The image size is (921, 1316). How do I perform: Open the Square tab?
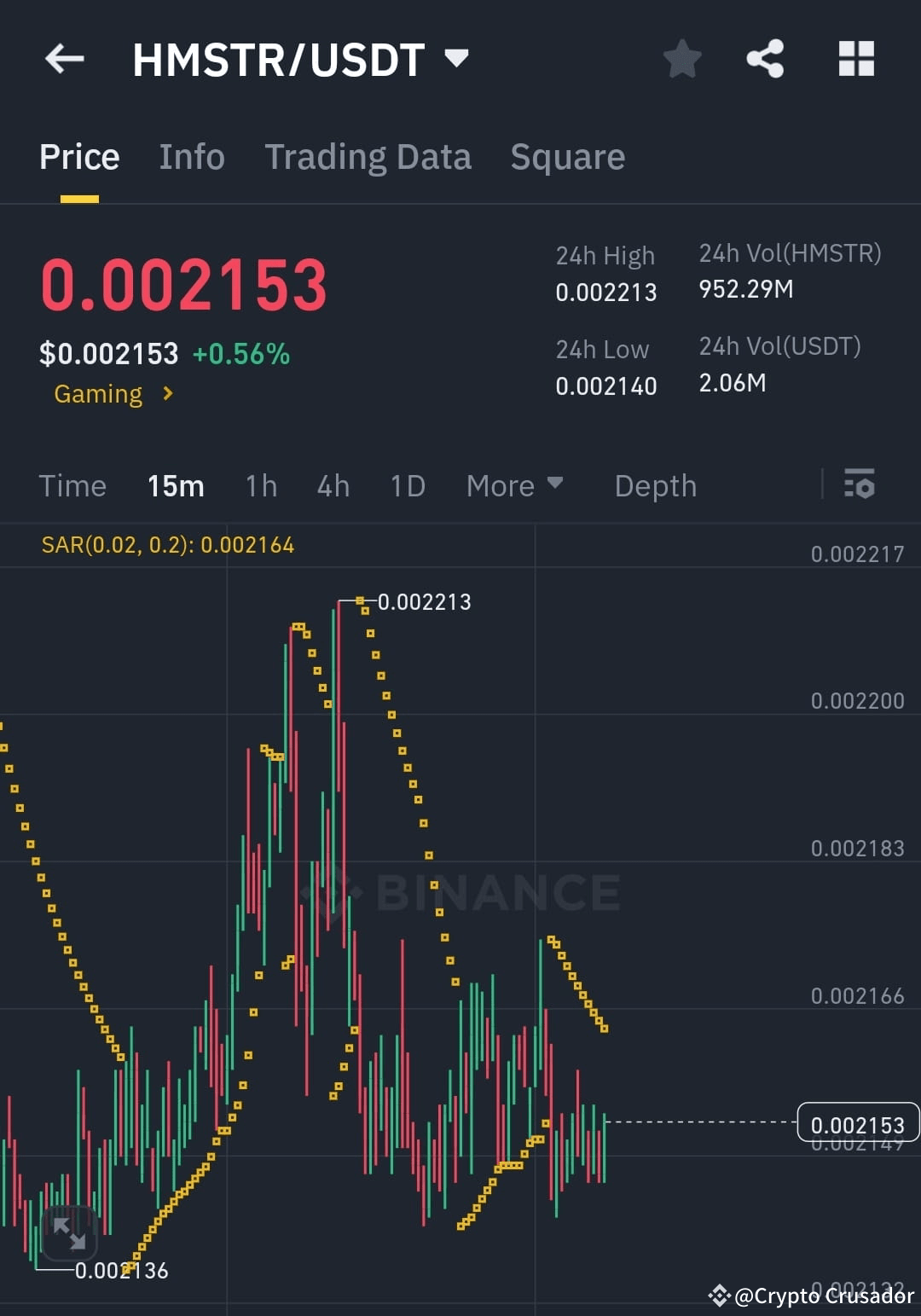[567, 156]
